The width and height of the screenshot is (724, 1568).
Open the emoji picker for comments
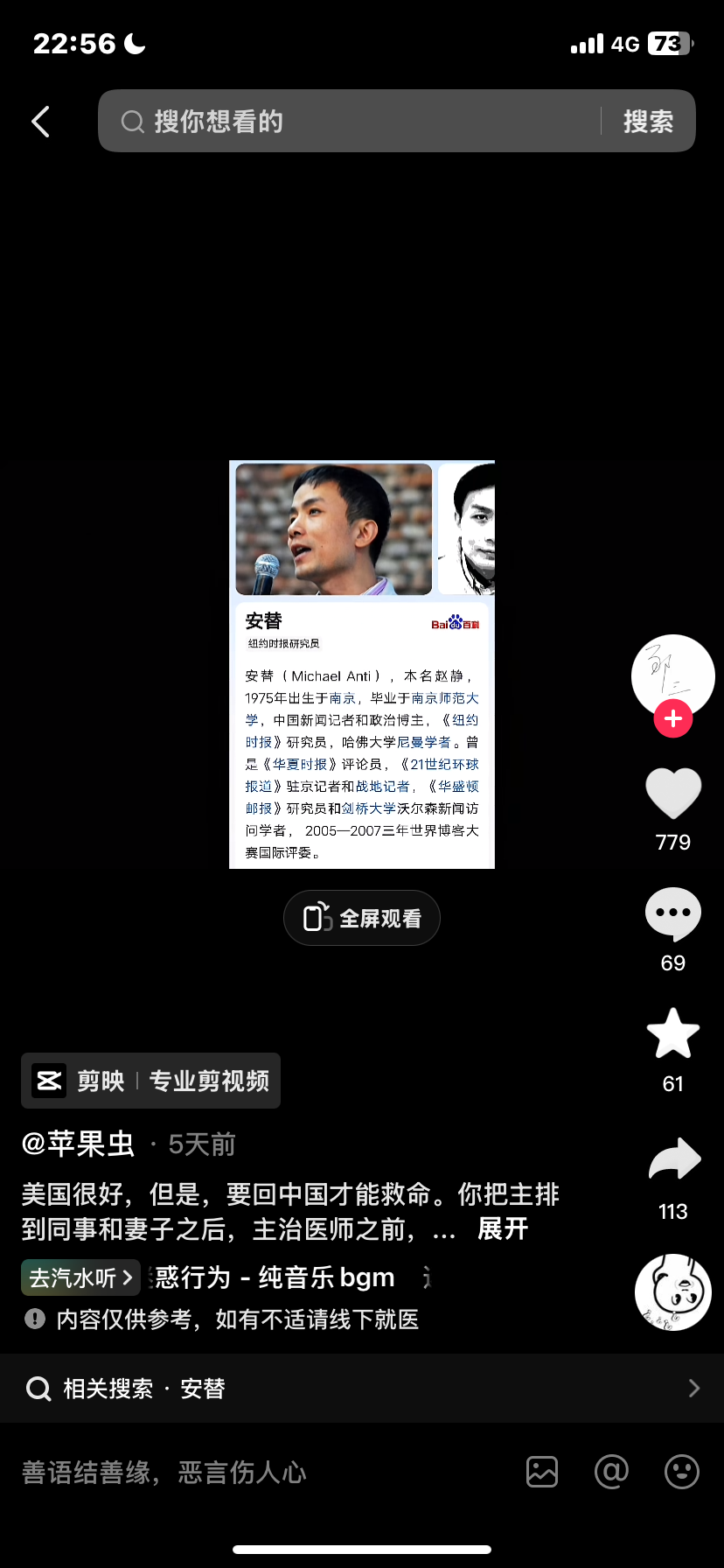(x=681, y=1472)
